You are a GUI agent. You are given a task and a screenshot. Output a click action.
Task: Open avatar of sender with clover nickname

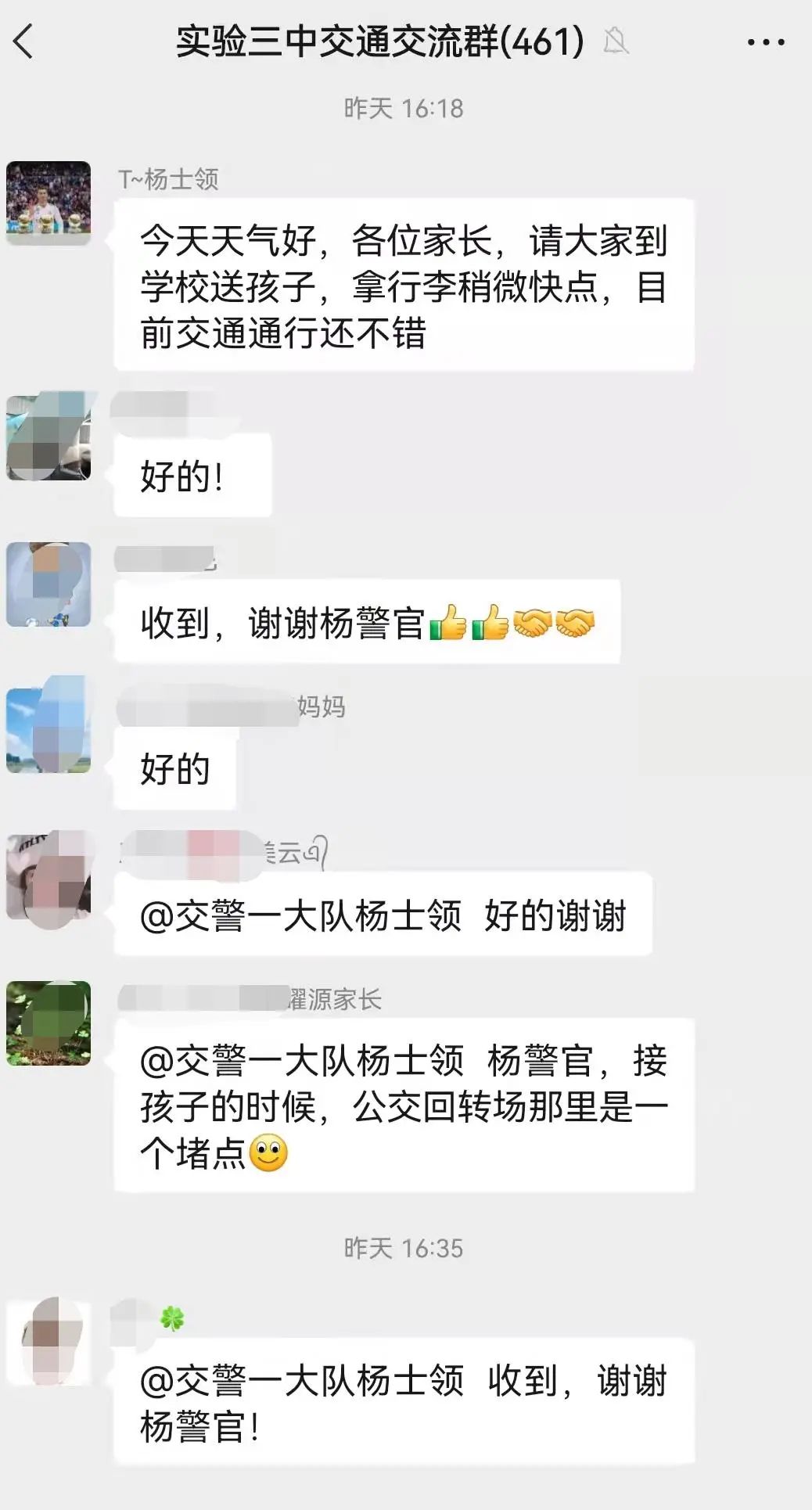coord(49,1341)
